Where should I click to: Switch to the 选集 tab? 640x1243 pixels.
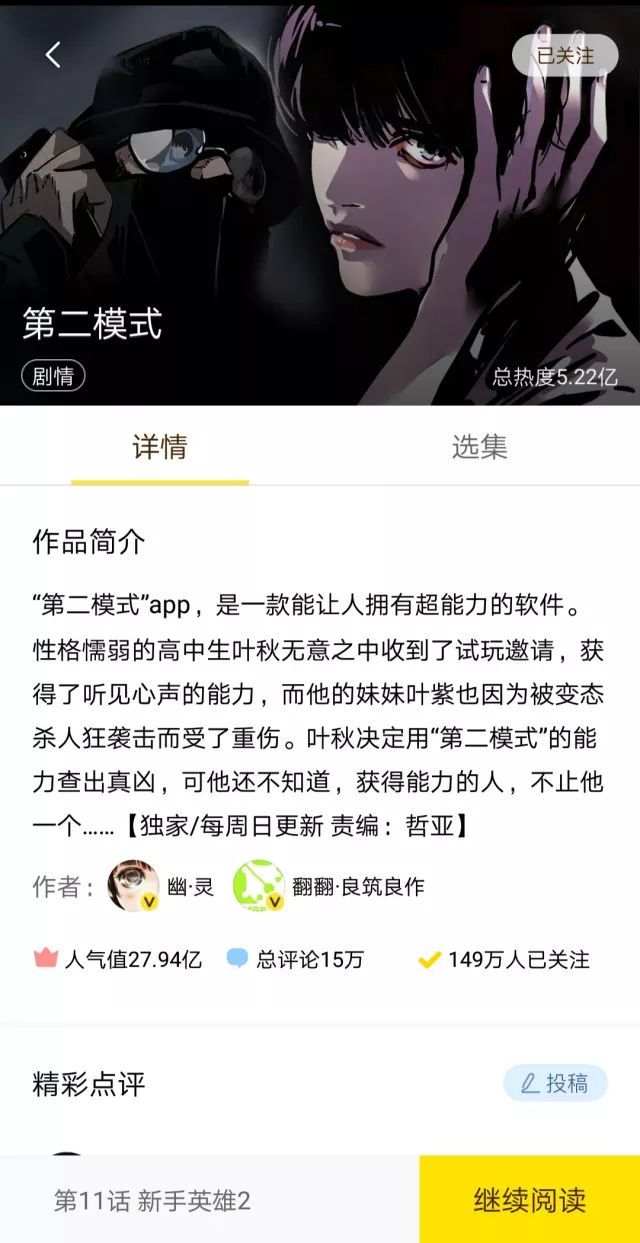(x=479, y=447)
